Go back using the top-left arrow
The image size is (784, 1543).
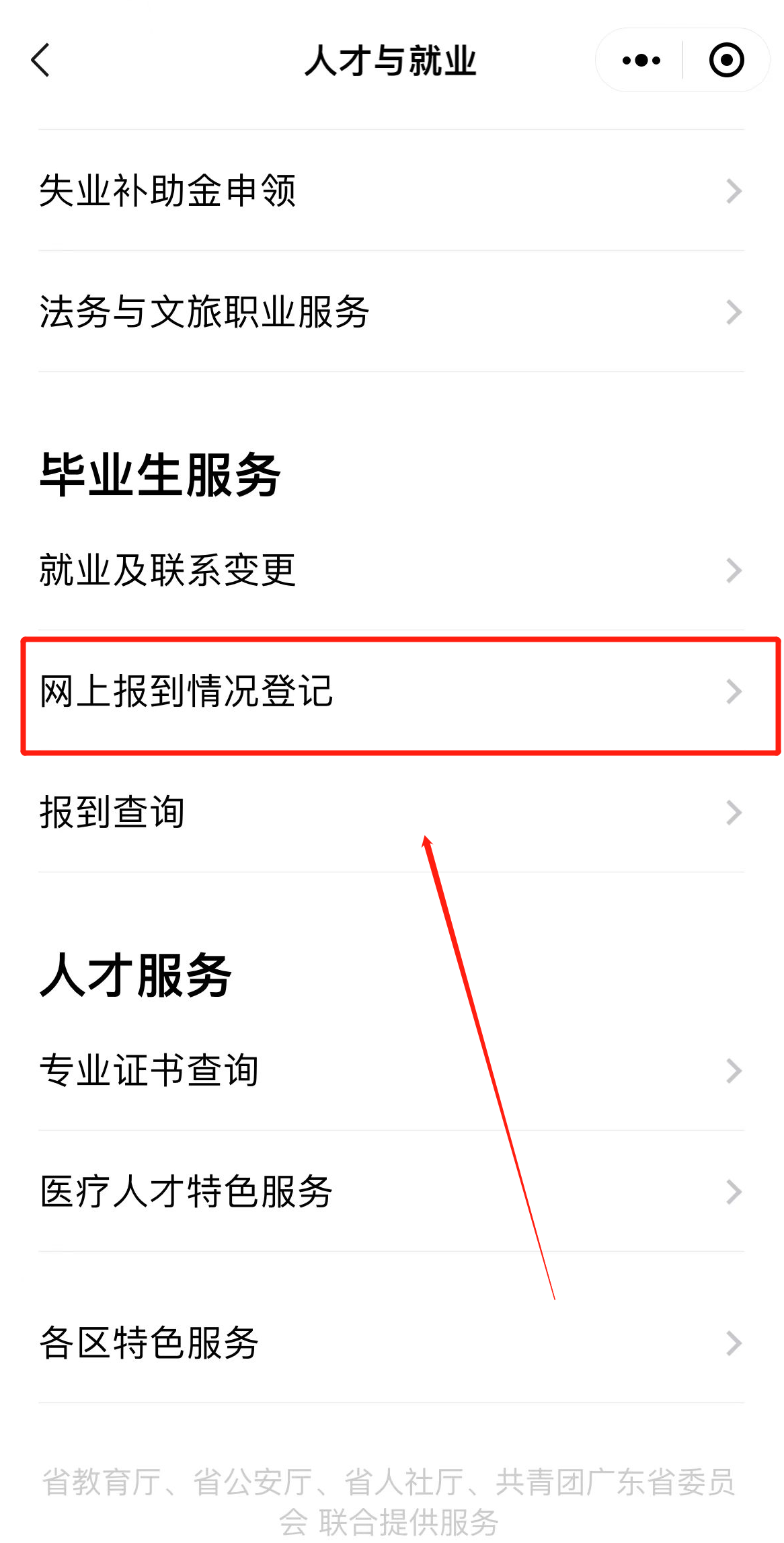point(41,60)
